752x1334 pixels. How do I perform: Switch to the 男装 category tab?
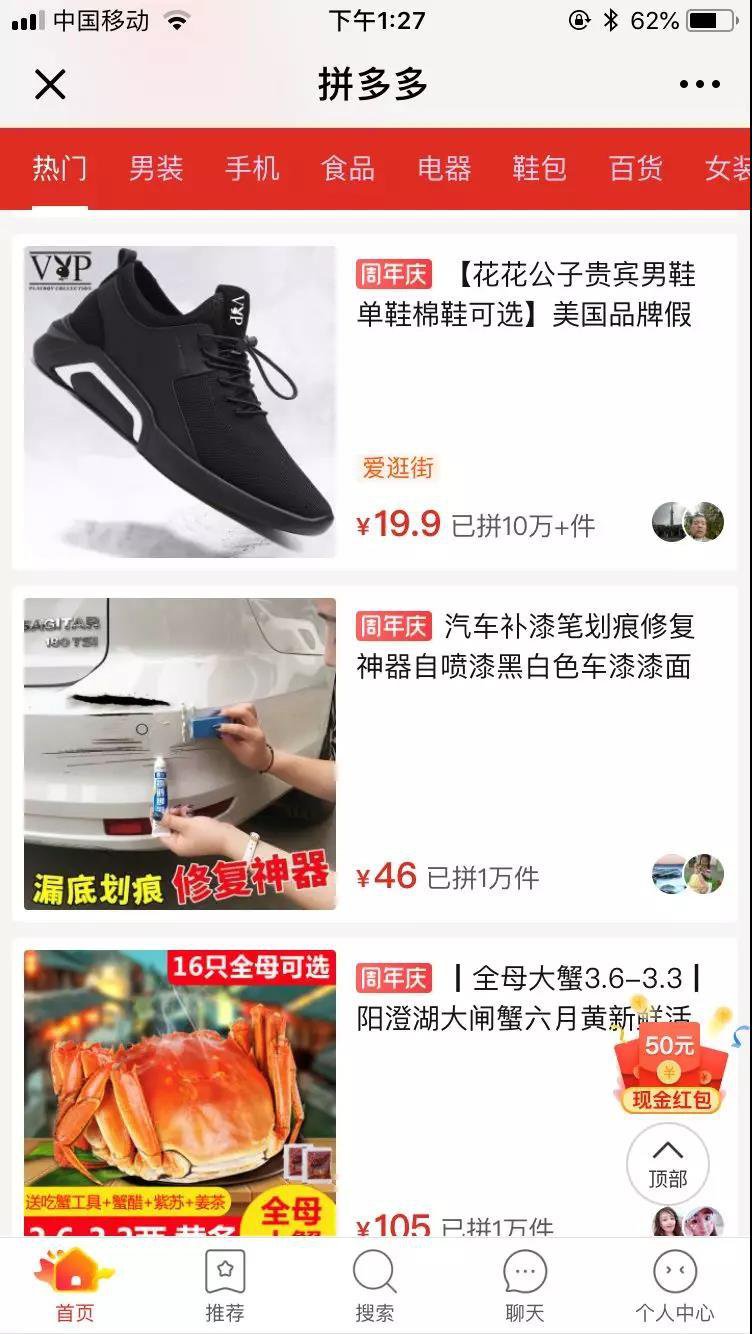(x=156, y=169)
